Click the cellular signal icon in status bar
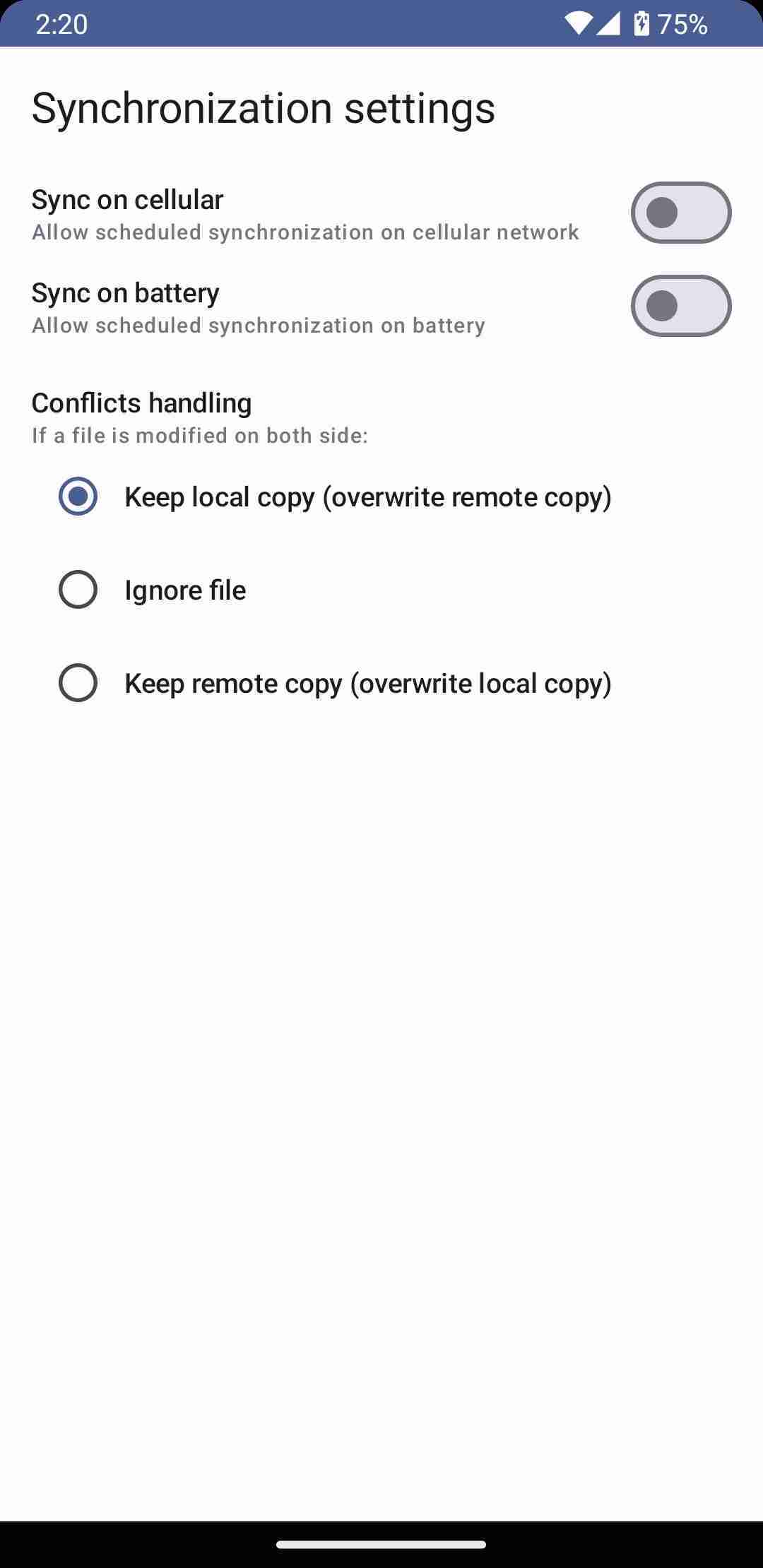 click(x=609, y=25)
